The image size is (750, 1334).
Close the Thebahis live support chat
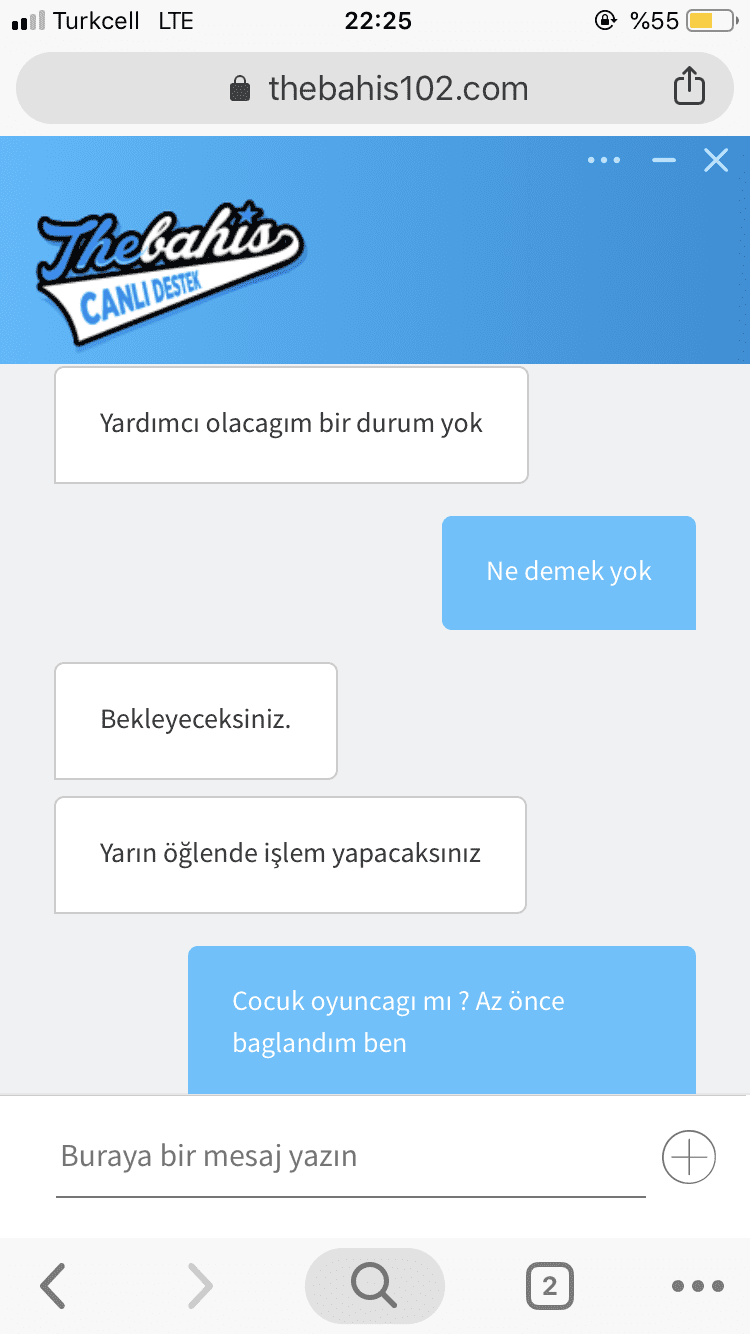coord(716,160)
